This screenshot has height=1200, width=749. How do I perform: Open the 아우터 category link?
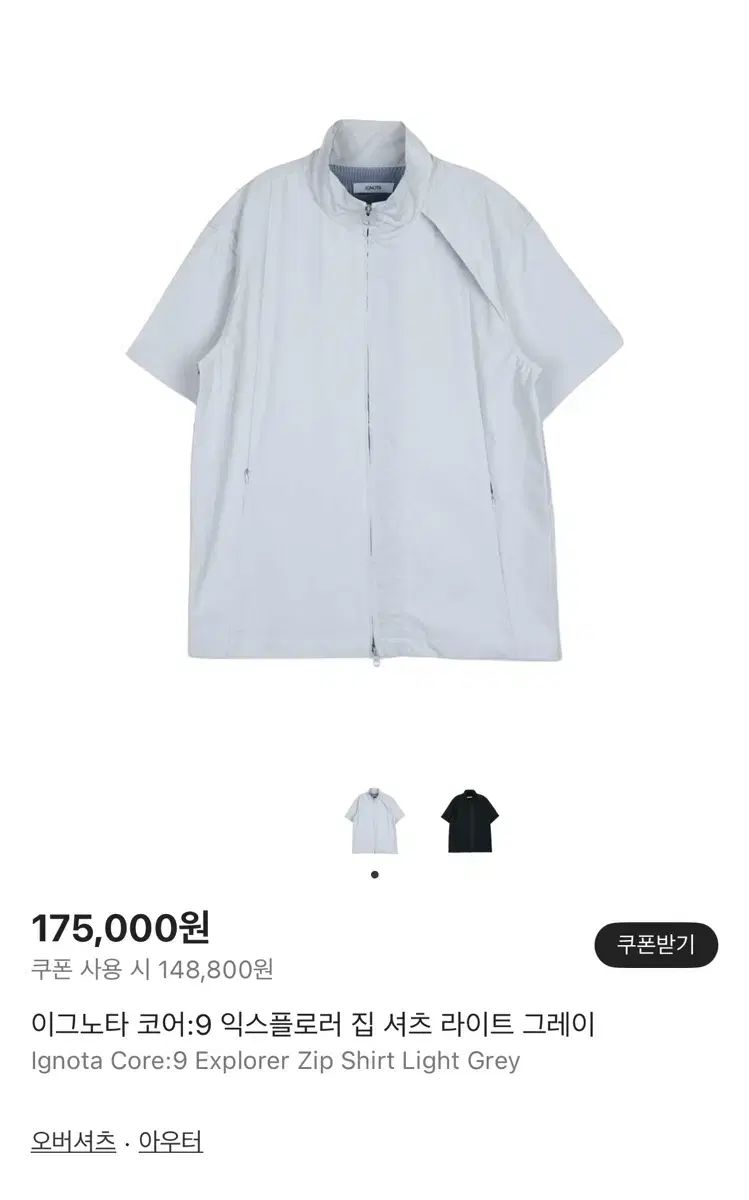click(168, 1139)
